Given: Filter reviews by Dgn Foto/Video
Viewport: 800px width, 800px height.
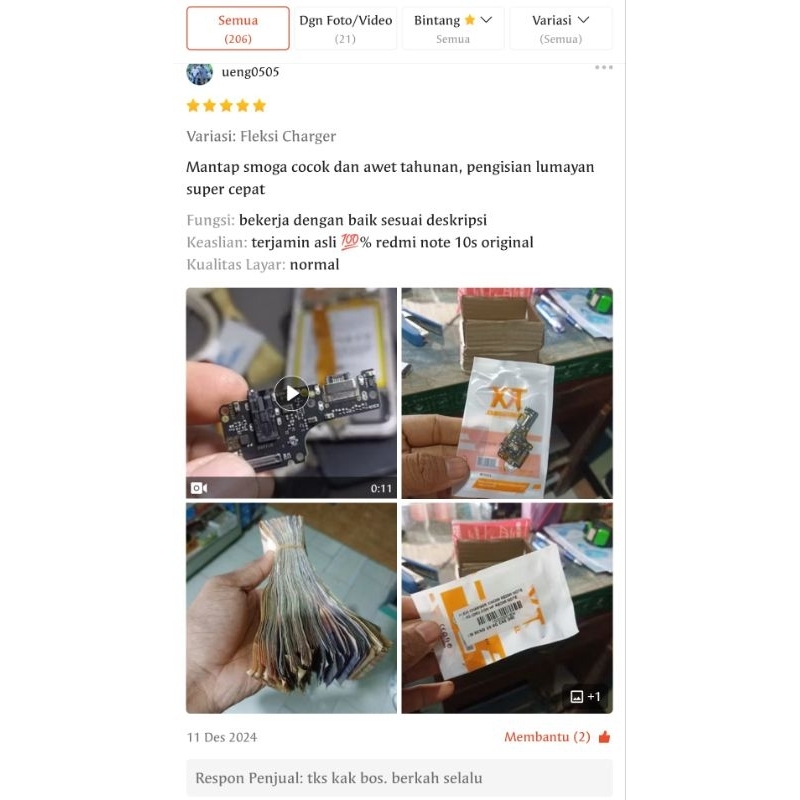Looking at the screenshot, I should [x=345, y=28].
